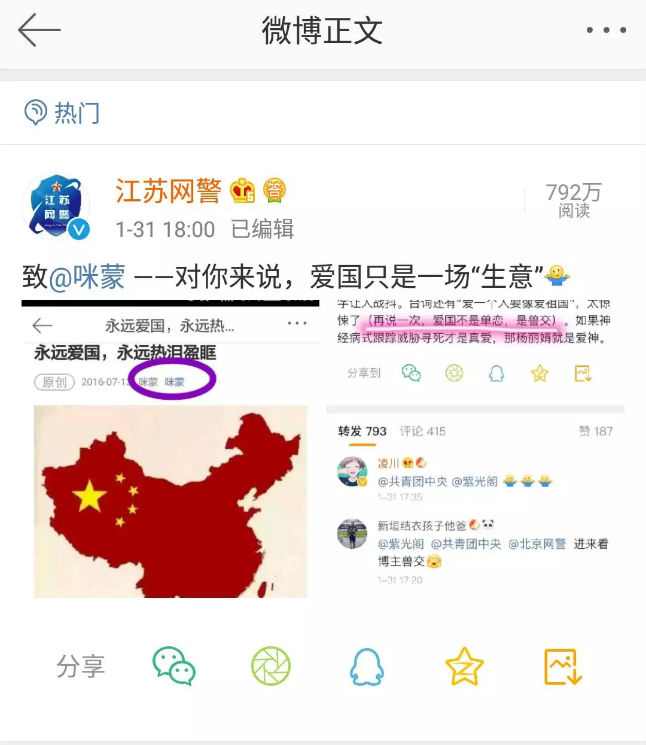This screenshot has width=646, height=745.
Task: Share this post to WeChat Moments
Action: pos(270,666)
